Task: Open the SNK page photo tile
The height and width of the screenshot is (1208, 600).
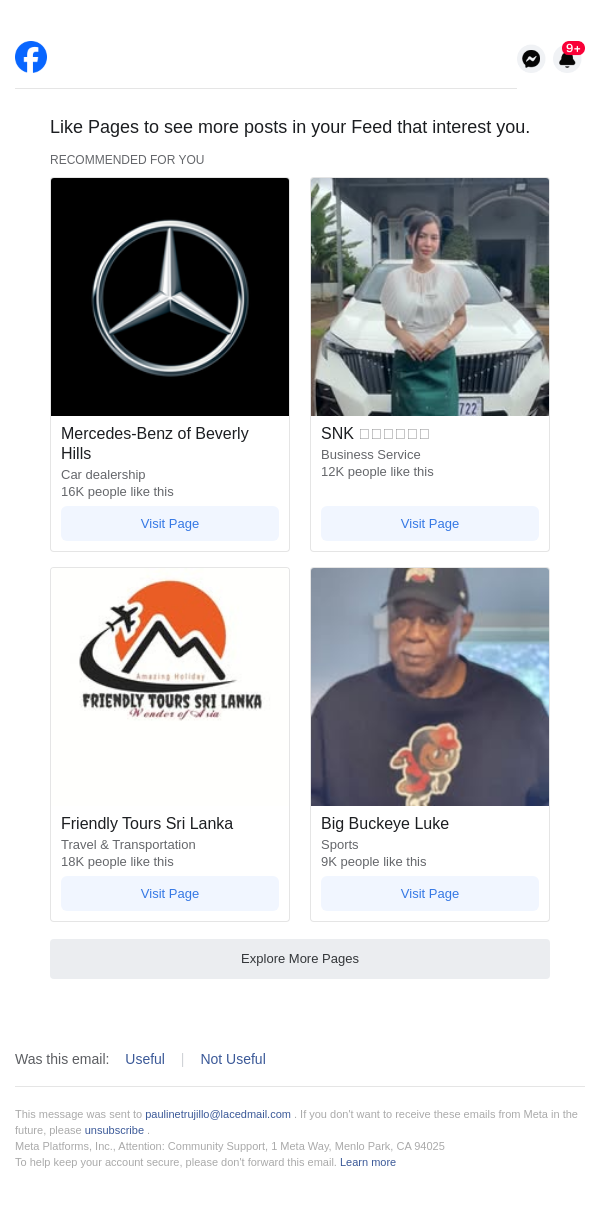Action: pos(430,297)
